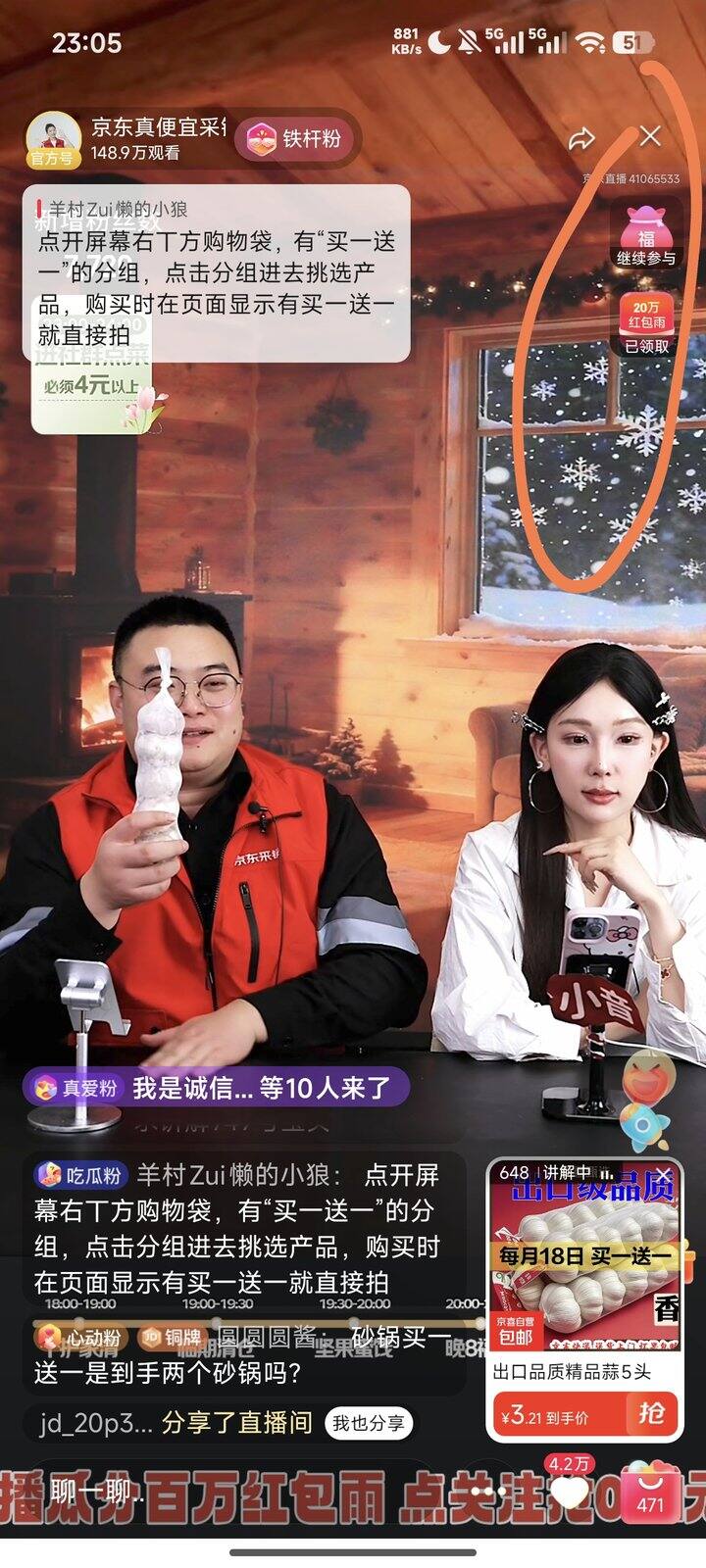The width and height of the screenshot is (706, 1568).
Task: Share this live stream with the arrow icon
Action: (581, 138)
